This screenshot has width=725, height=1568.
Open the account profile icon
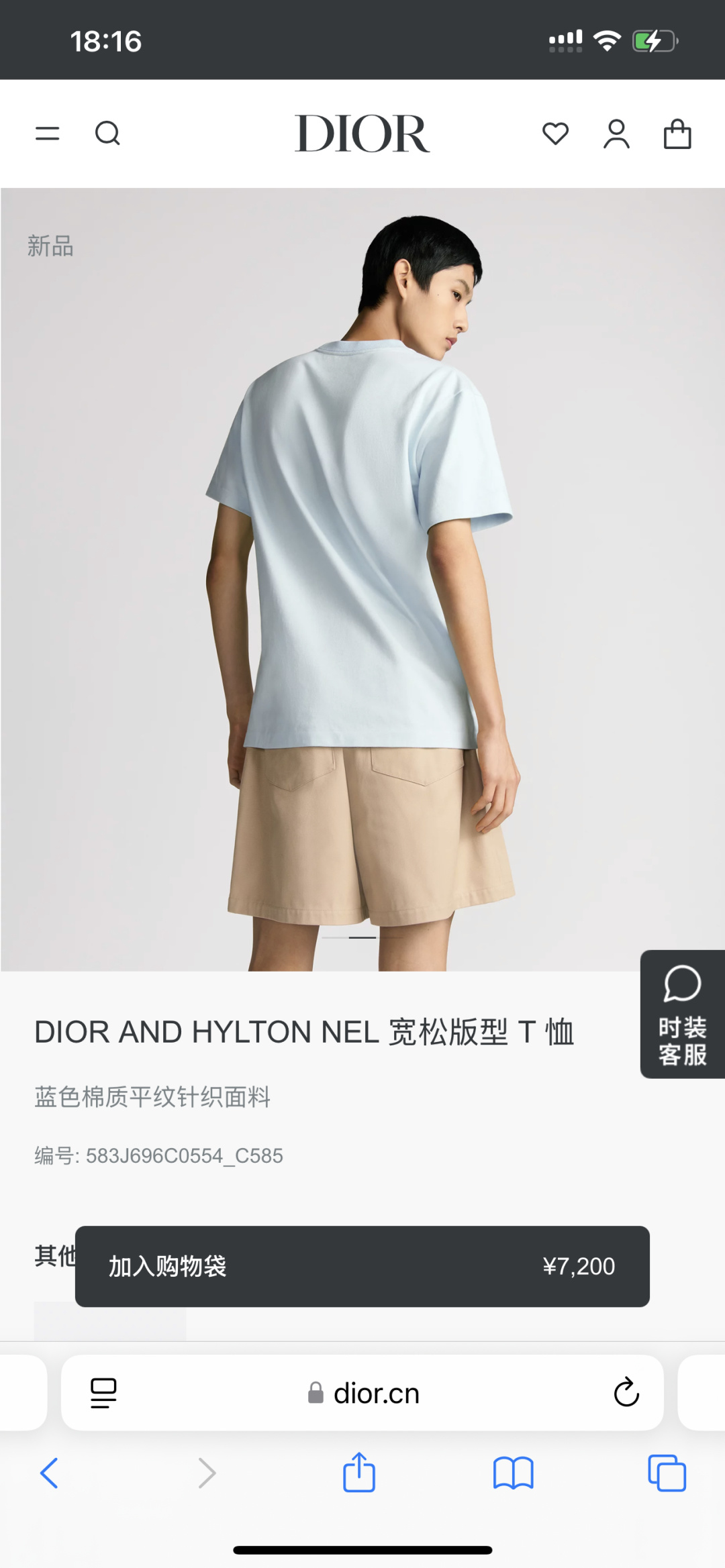(x=616, y=134)
